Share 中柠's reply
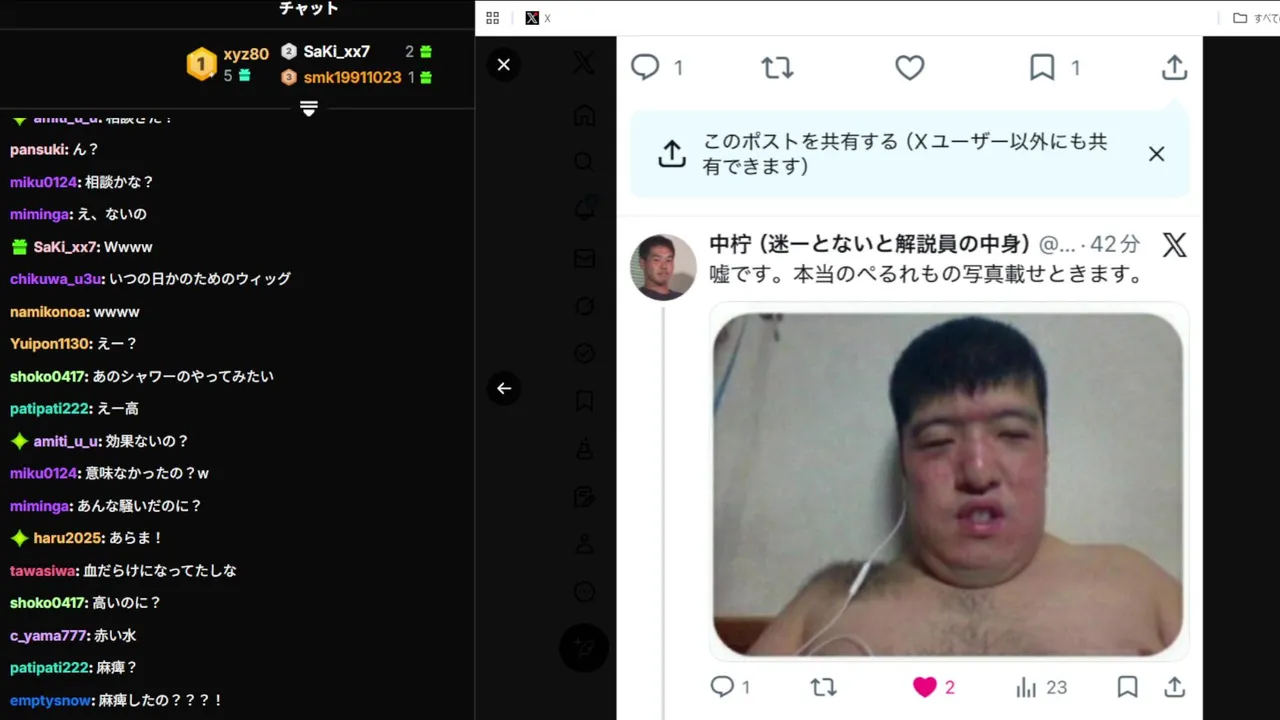Viewport: 1280px width, 720px height. pos(1174,687)
